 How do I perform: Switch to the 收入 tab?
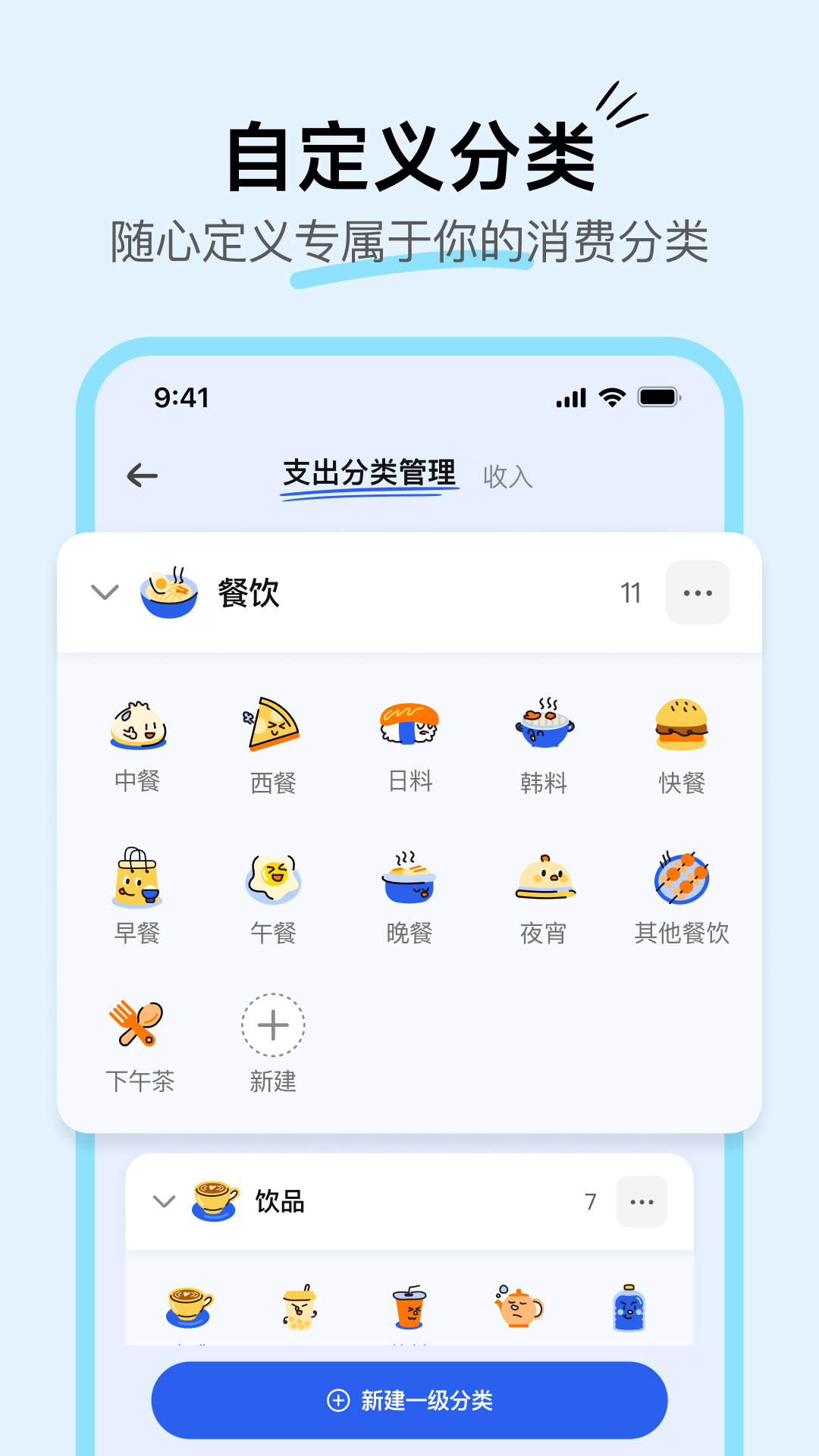point(507,477)
